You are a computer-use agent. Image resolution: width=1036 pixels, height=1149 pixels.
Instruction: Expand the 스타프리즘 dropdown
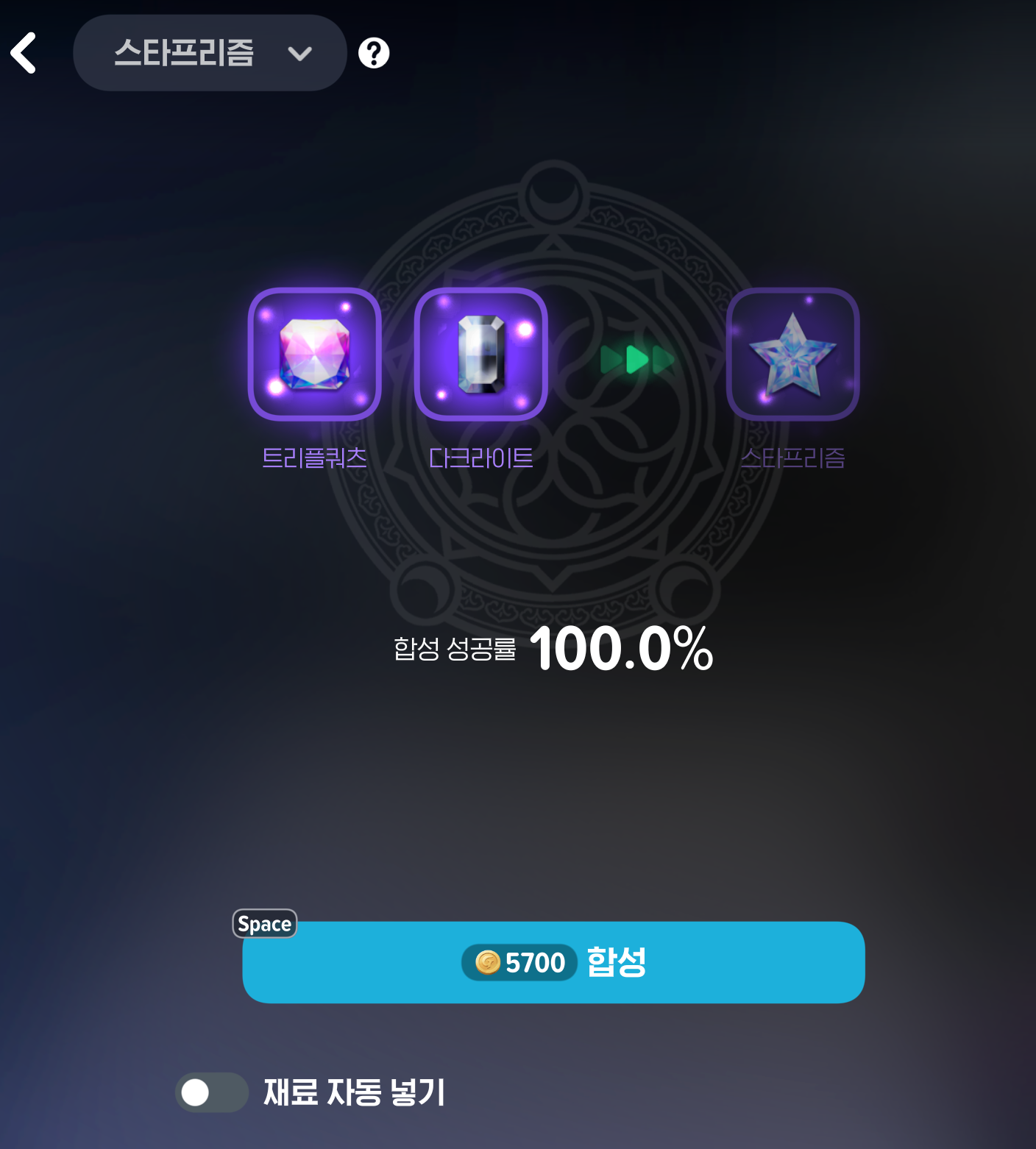210,53
